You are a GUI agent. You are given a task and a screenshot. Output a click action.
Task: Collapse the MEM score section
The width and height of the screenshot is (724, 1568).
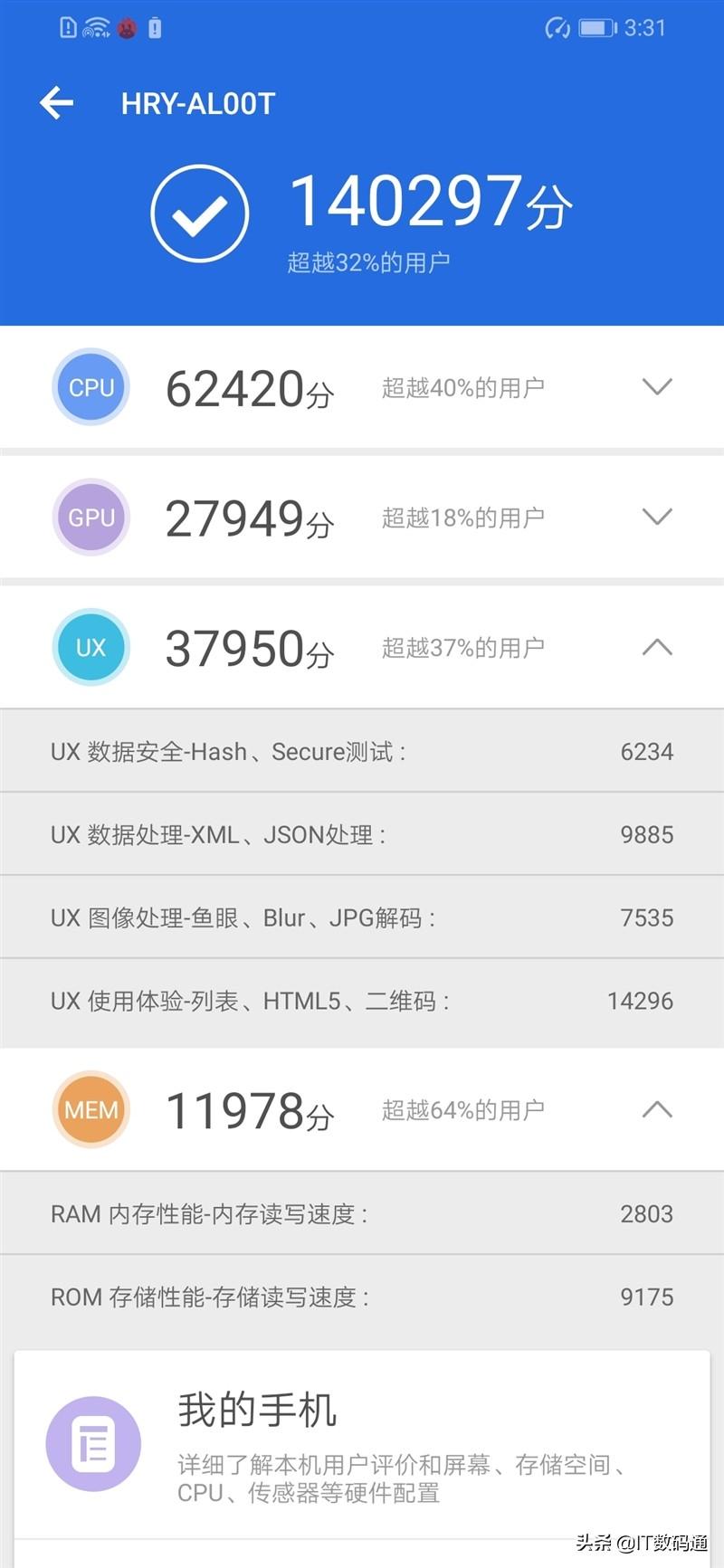pos(657,1109)
